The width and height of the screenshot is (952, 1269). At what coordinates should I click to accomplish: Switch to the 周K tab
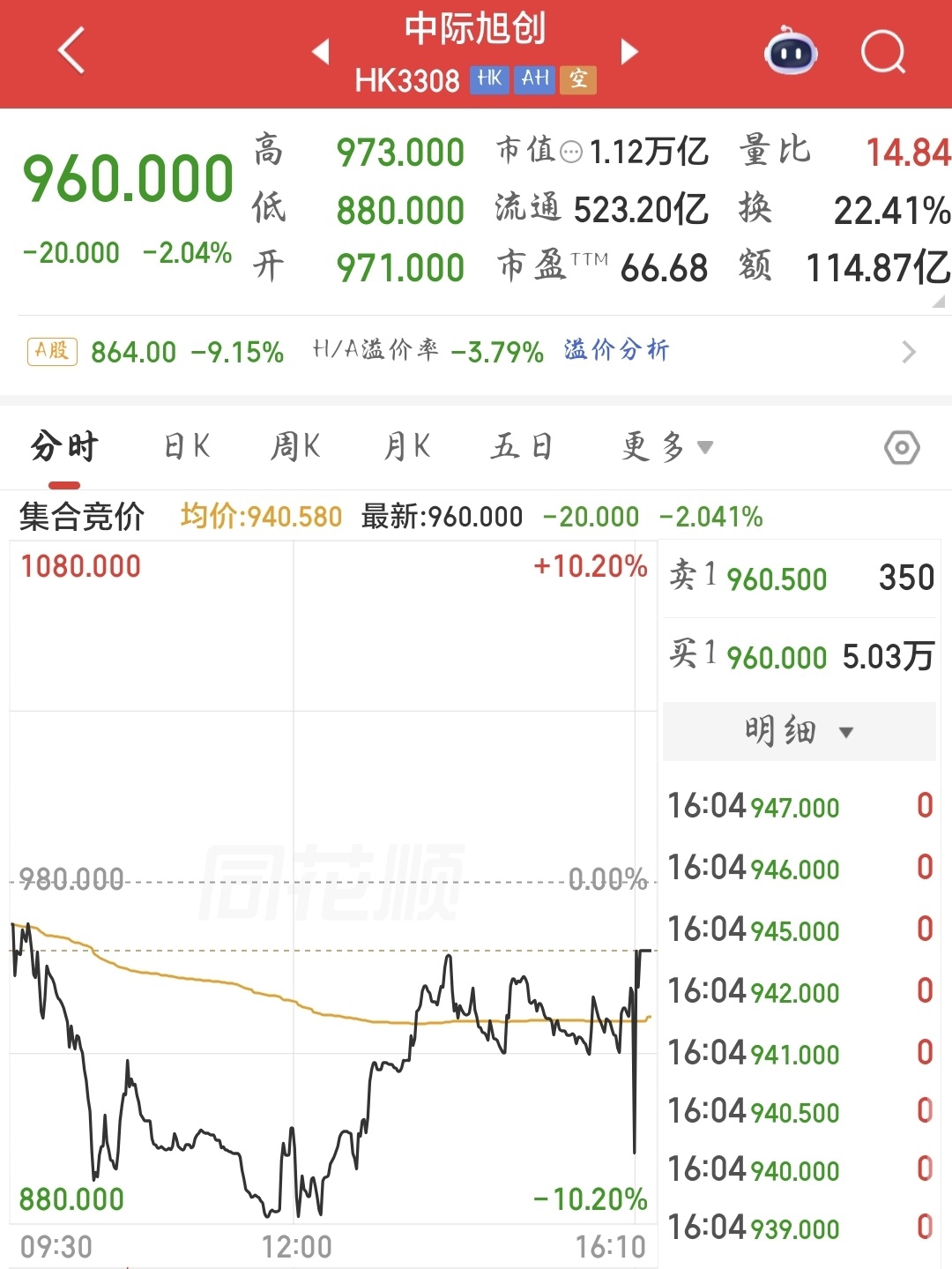pyautogui.click(x=295, y=446)
